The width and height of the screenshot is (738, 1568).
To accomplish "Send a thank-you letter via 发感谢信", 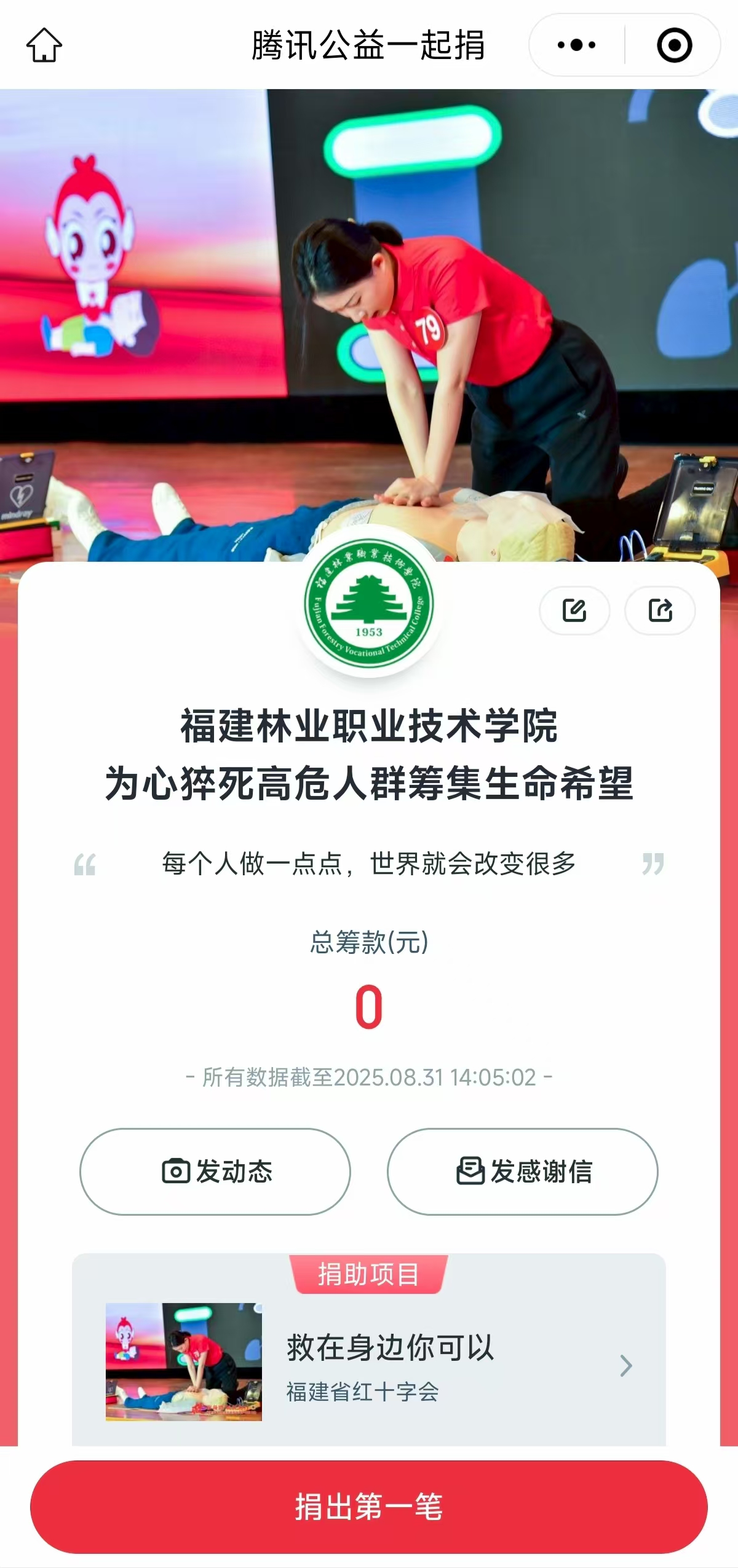I will (x=522, y=1171).
